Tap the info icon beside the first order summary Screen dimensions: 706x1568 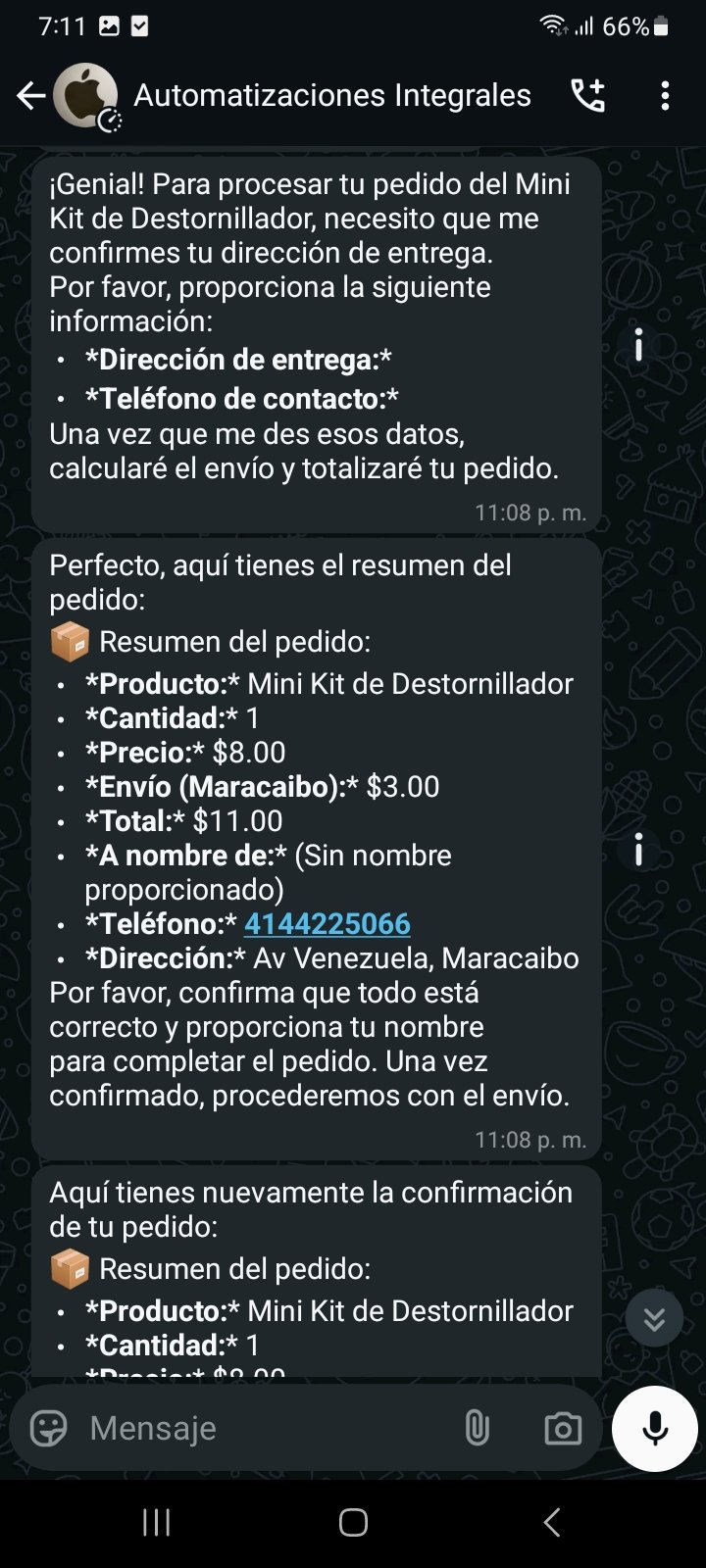[x=638, y=849]
